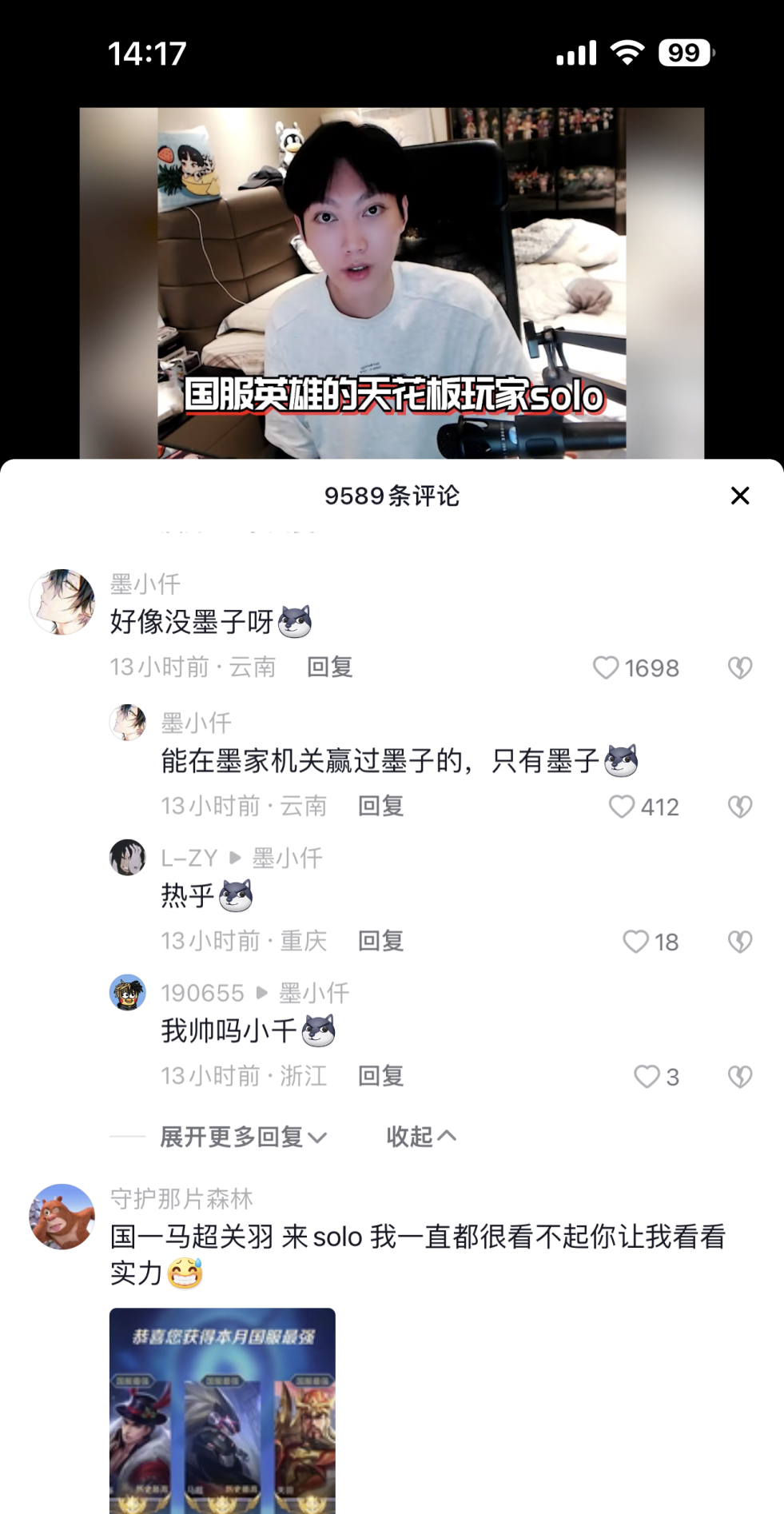Reply to L-ZY's comment
The image size is (784, 1514).
pyautogui.click(x=380, y=941)
